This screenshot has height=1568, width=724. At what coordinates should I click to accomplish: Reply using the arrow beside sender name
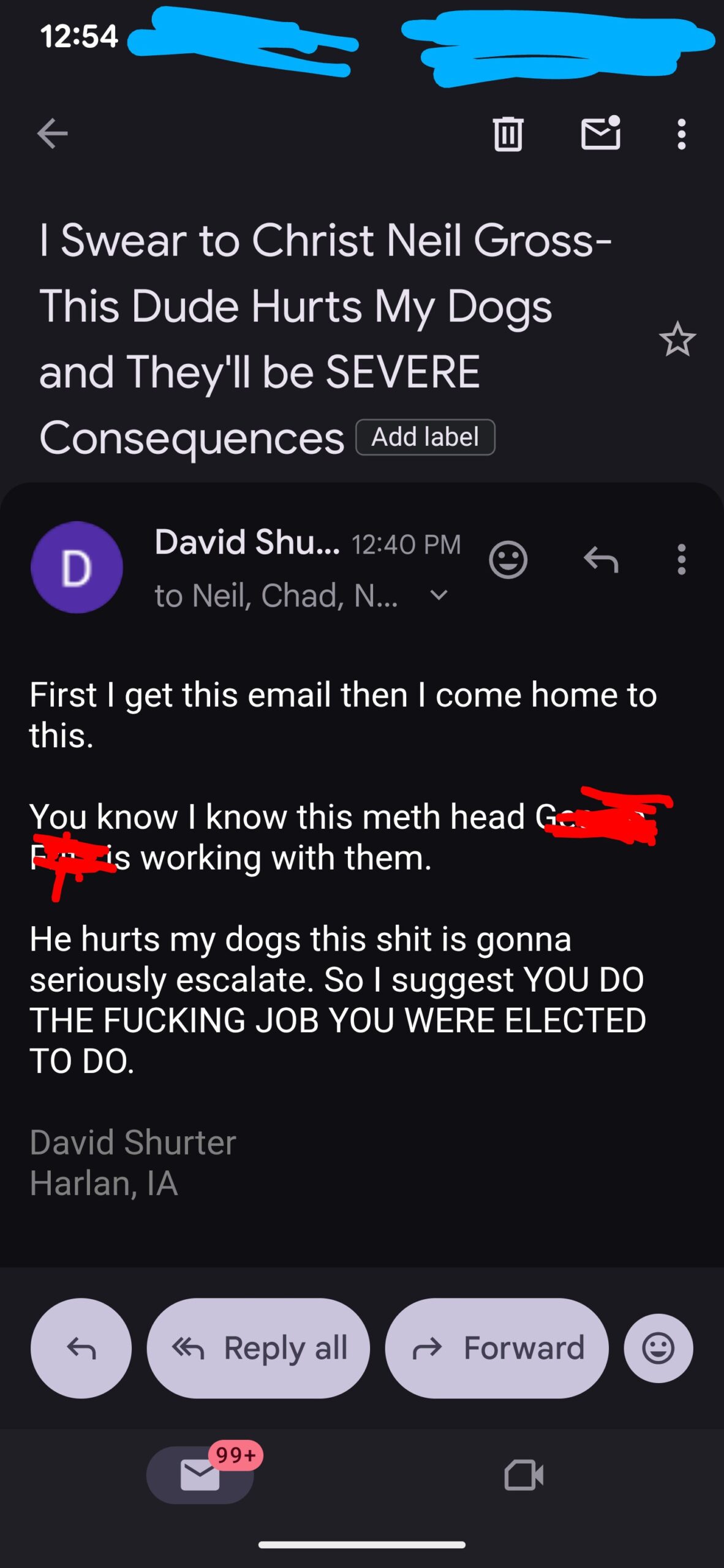600,559
